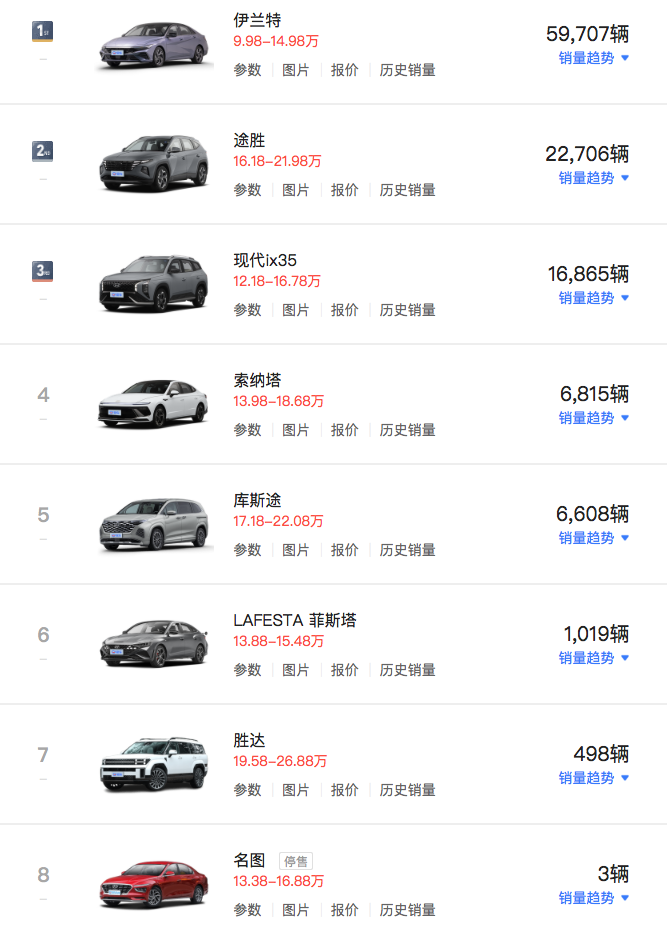Image resolution: width=667 pixels, height=930 pixels.
Task: Show 销量趋势 for 名图
Action: point(593,898)
